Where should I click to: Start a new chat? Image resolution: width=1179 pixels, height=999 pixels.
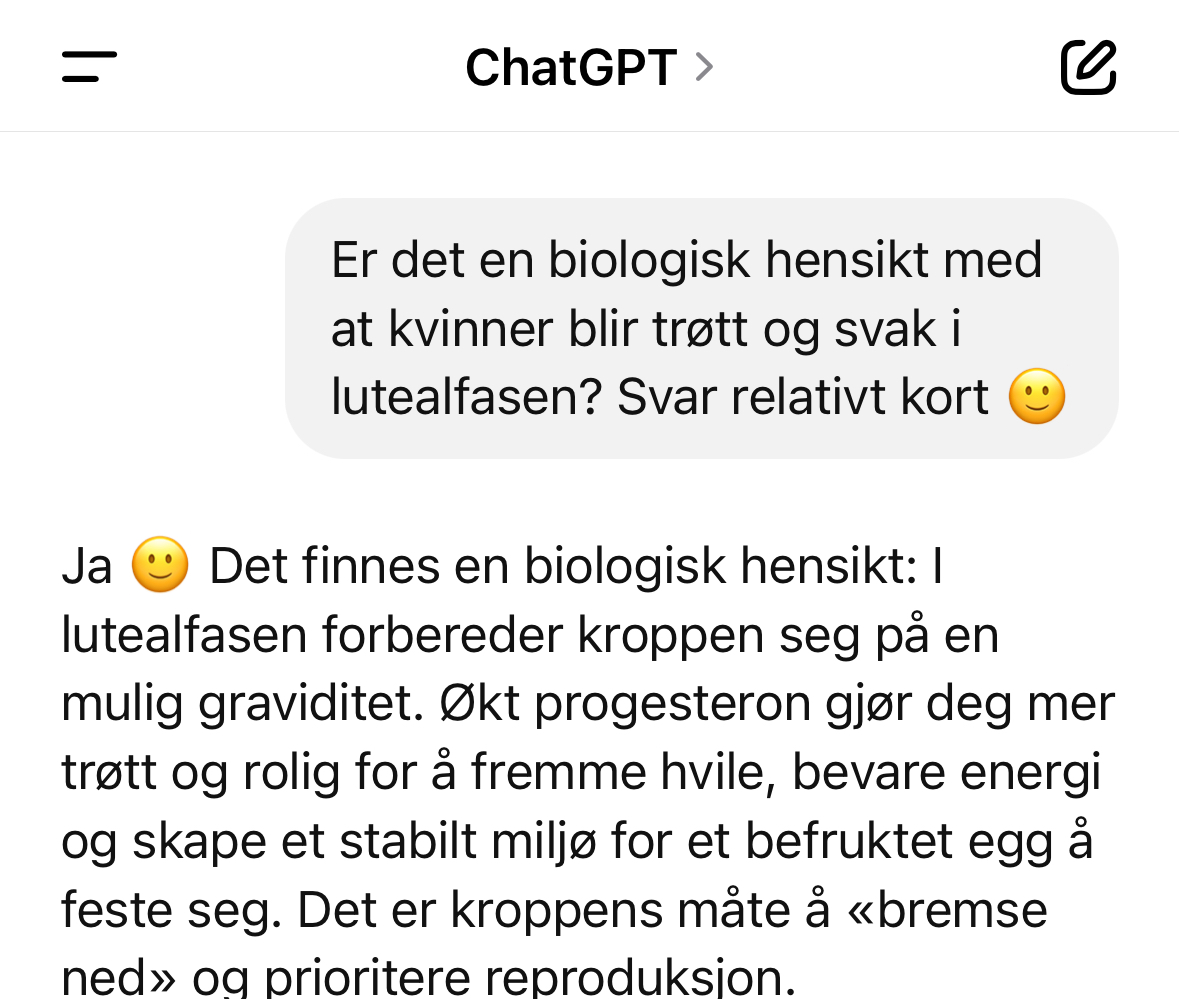pos(1087,67)
